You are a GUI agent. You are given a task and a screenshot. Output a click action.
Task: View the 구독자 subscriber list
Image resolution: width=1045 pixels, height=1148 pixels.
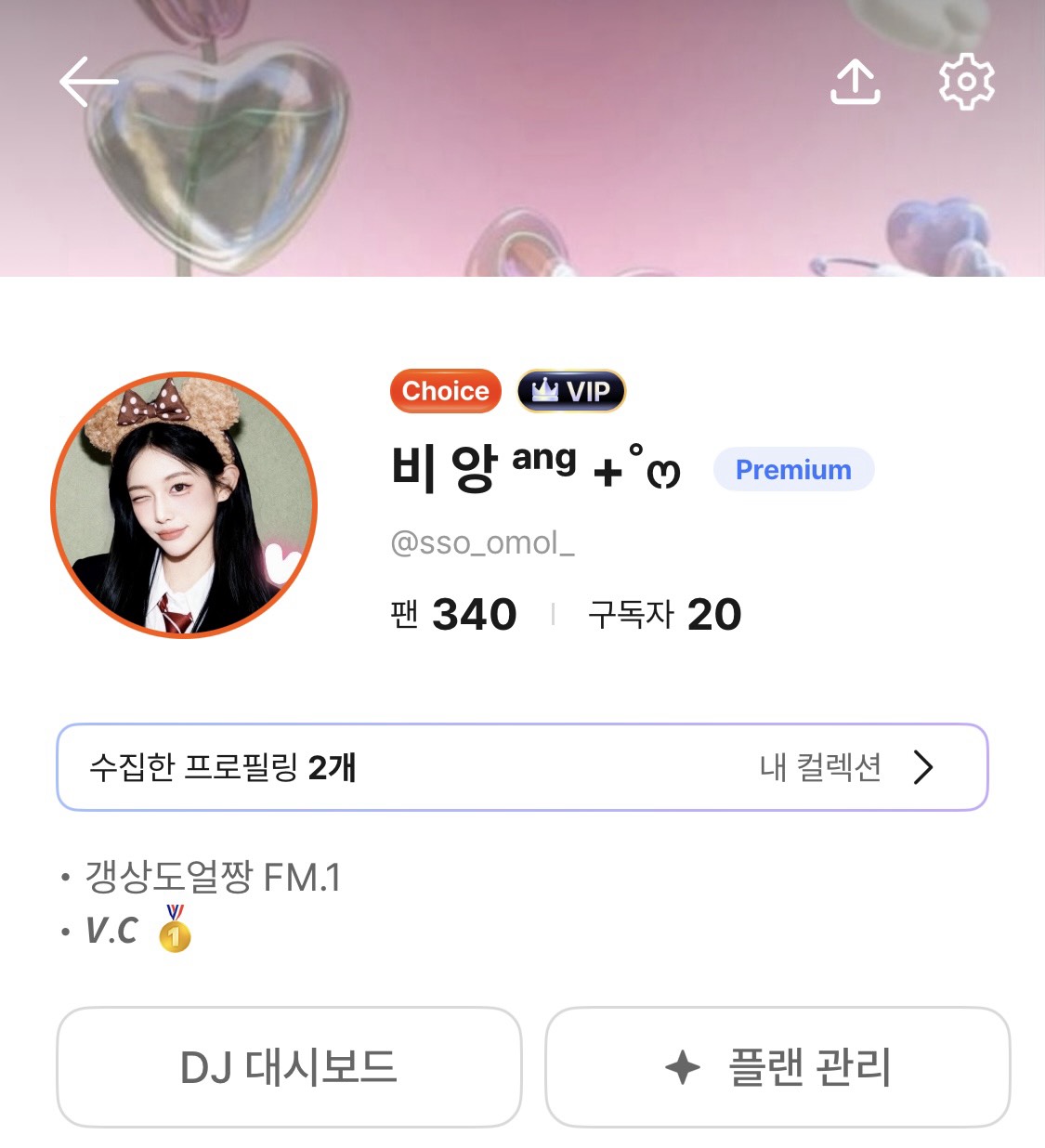[664, 614]
